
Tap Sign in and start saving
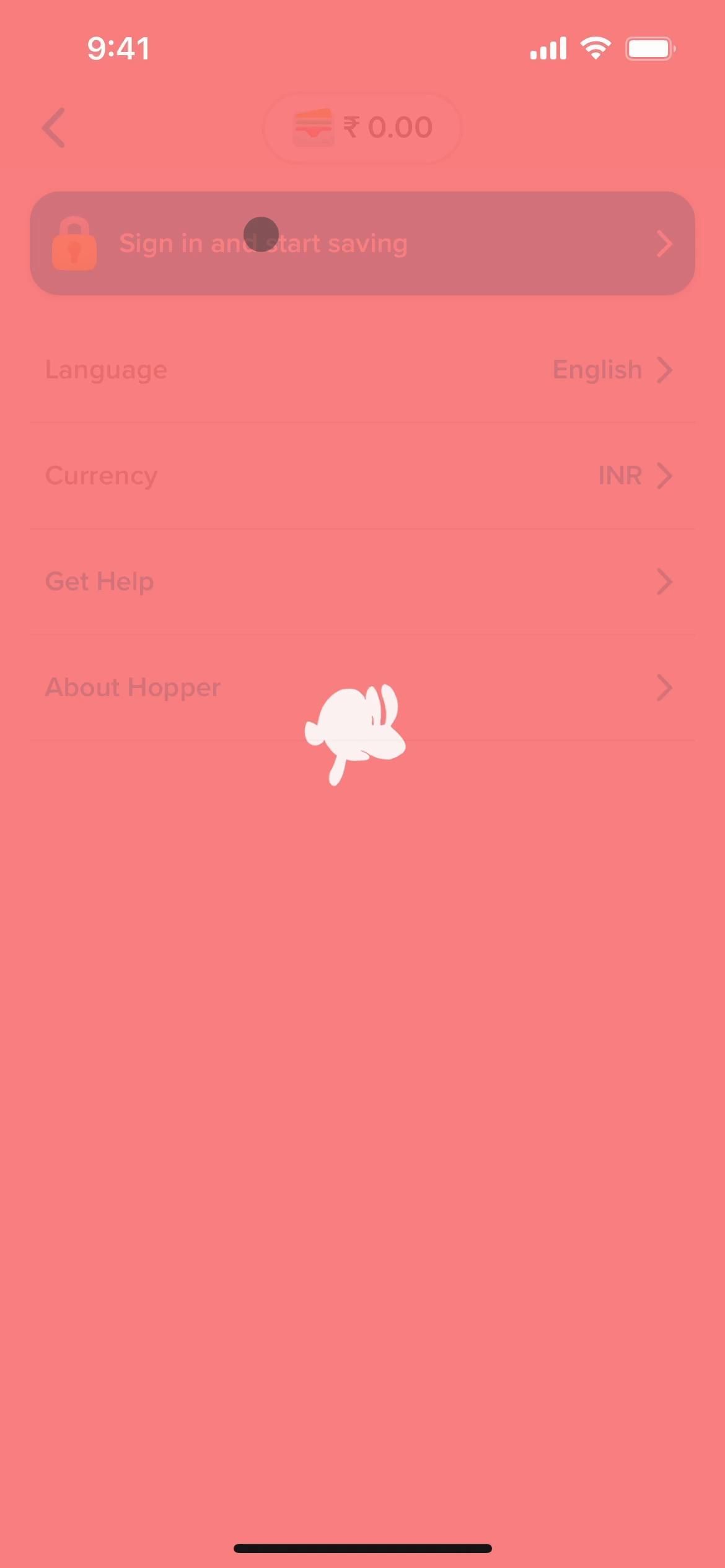point(362,243)
